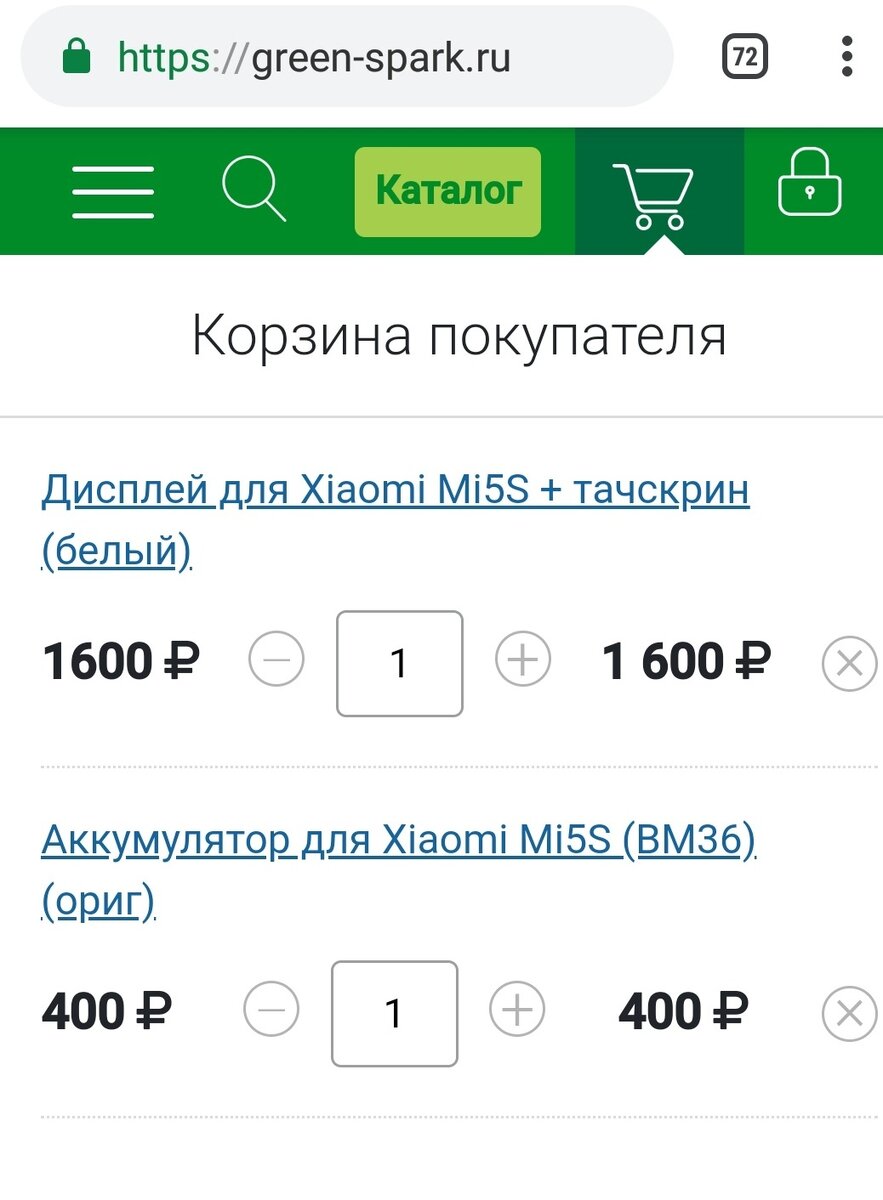Viewport: 883px width, 1200px height.
Task: Decrease quantity of the Mi5S display
Action: pos(277,661)
